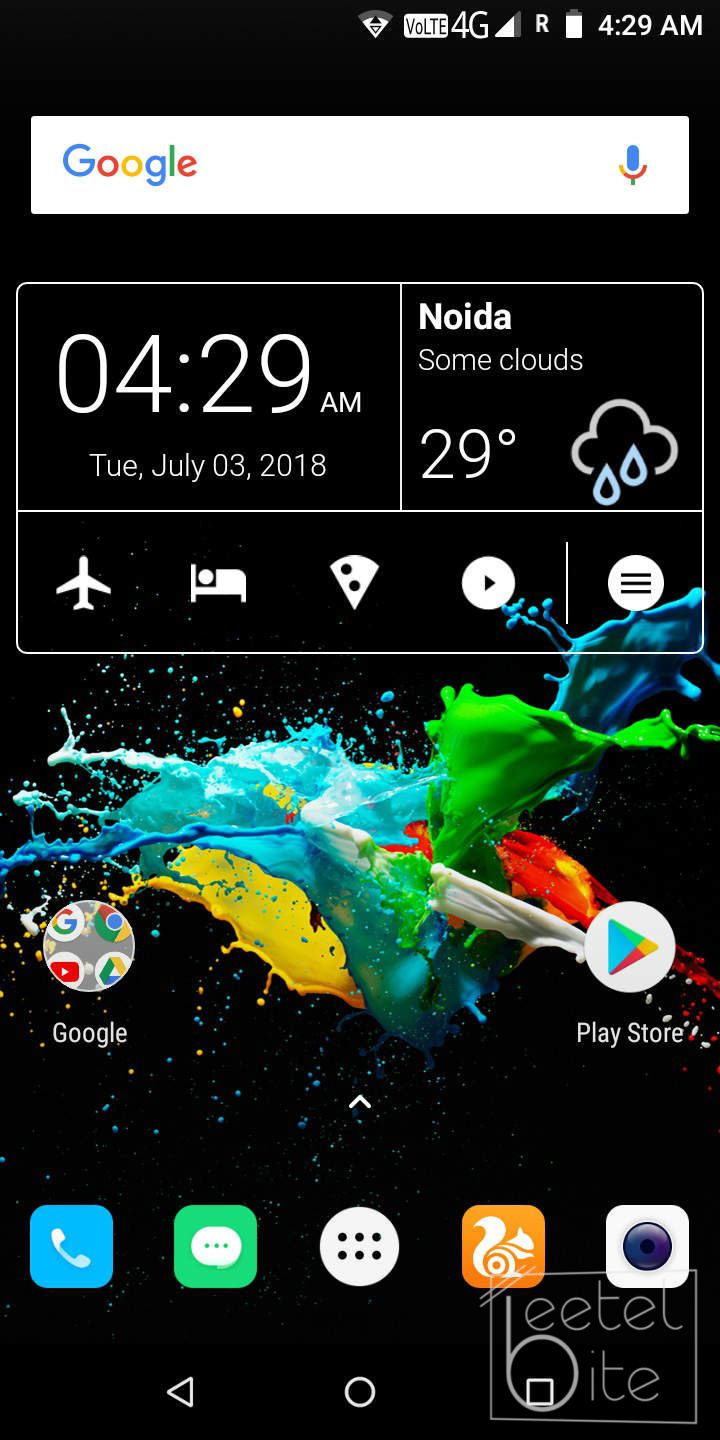720x1440 pixels.
Task: Expand the app drawer arrow
Action: coord(360,1103)
